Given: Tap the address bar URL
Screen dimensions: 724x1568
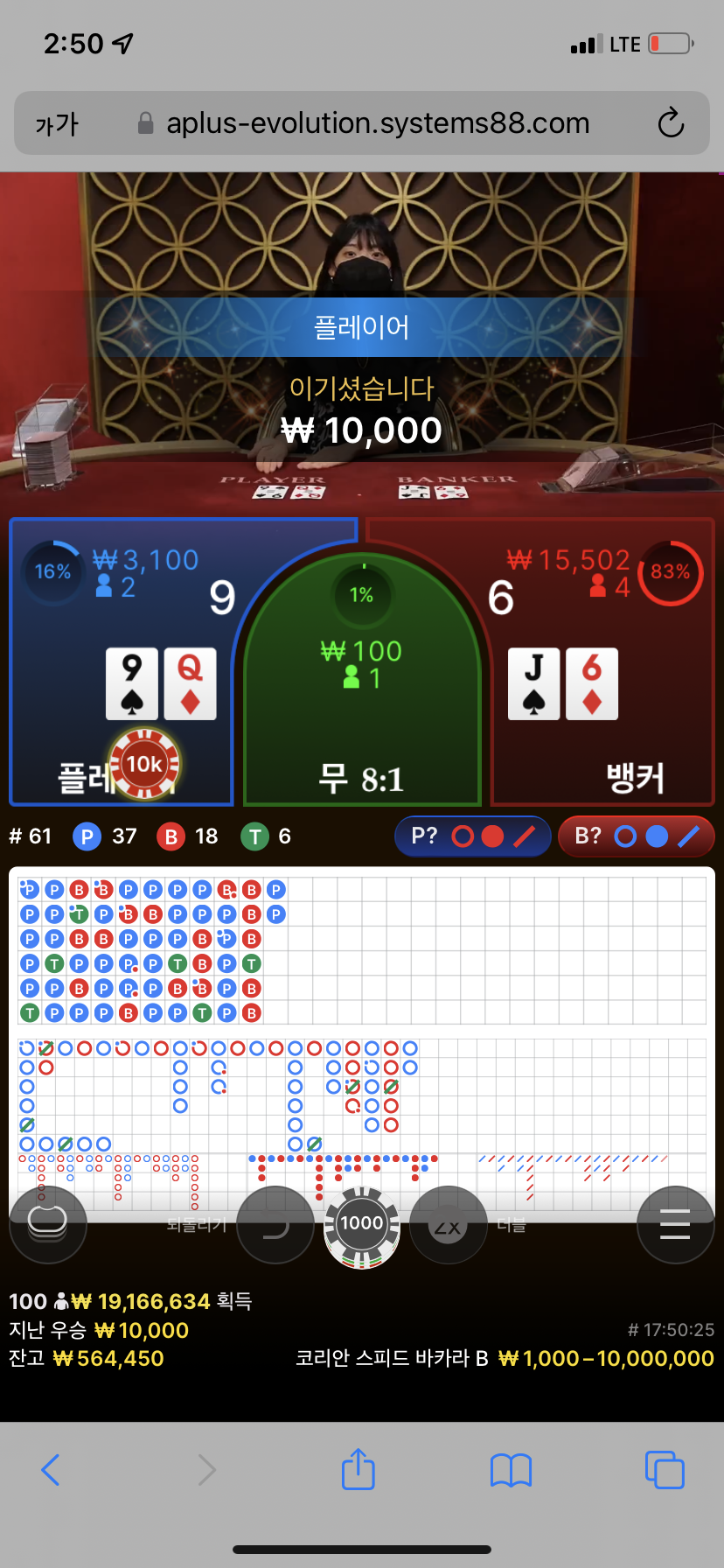Looking at the screenshot, I should point(378,123).
